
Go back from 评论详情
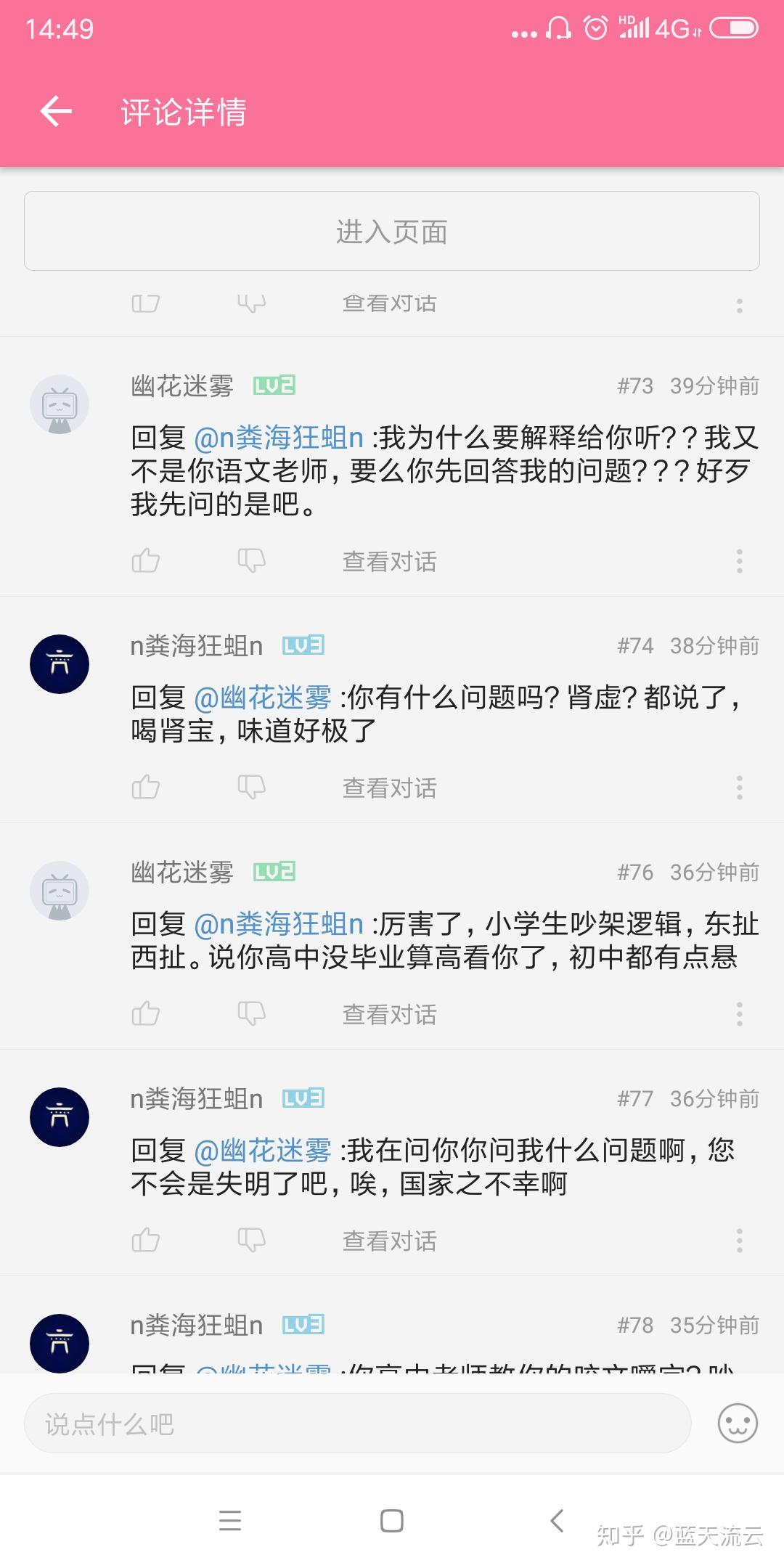[56, 111]
